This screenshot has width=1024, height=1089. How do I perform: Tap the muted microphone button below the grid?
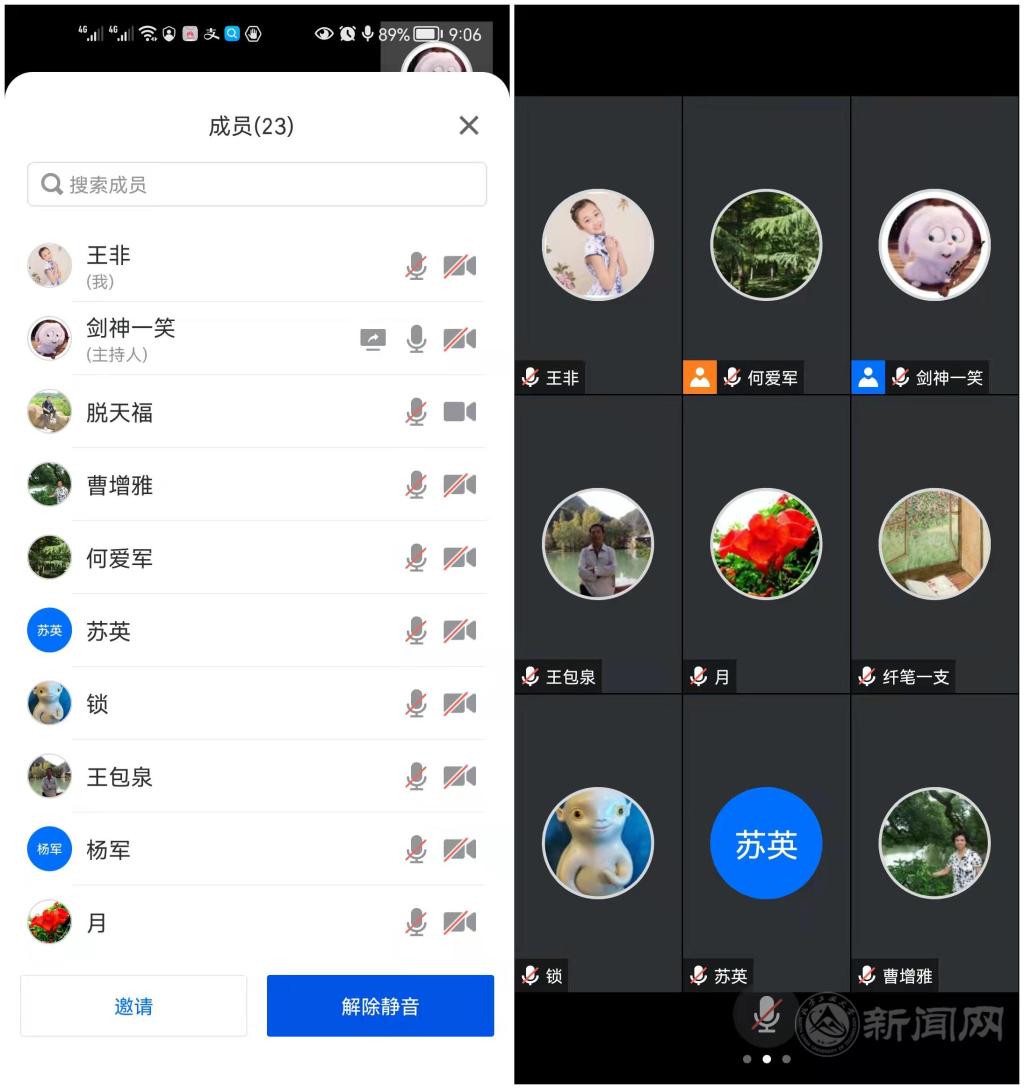tap(766, 1014)
